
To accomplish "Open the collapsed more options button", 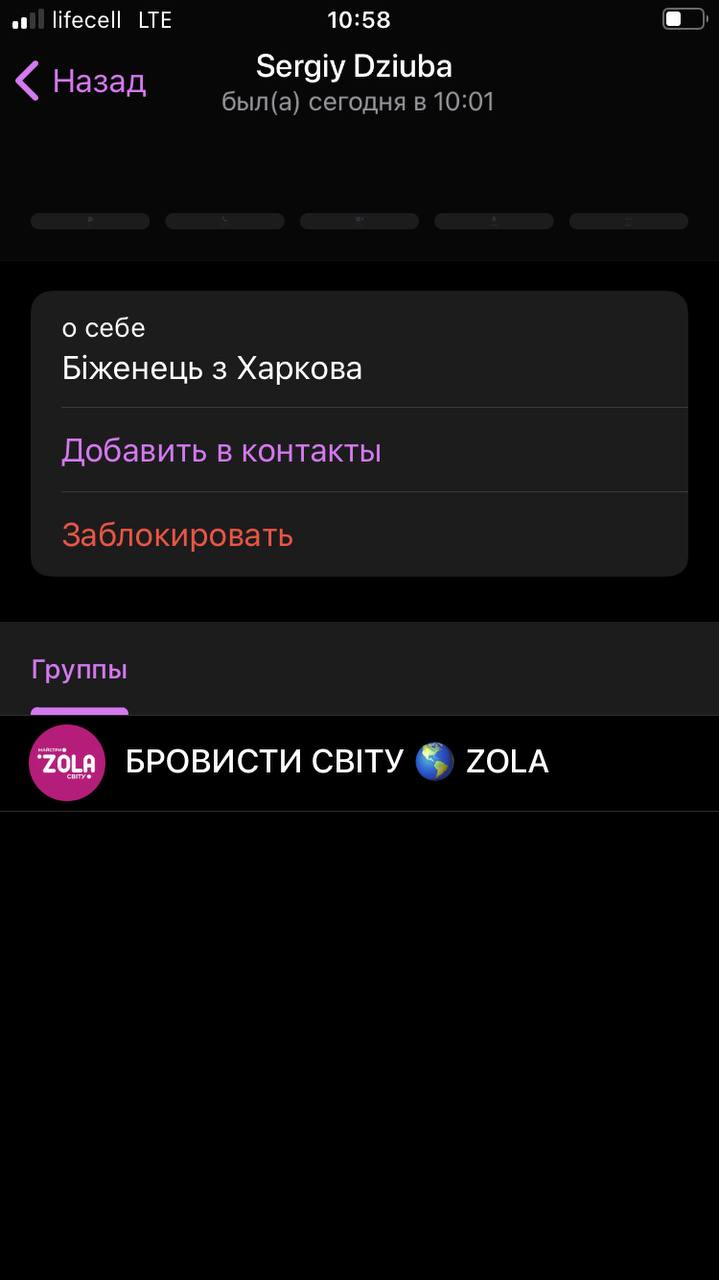I will click(x=629, y=221).
